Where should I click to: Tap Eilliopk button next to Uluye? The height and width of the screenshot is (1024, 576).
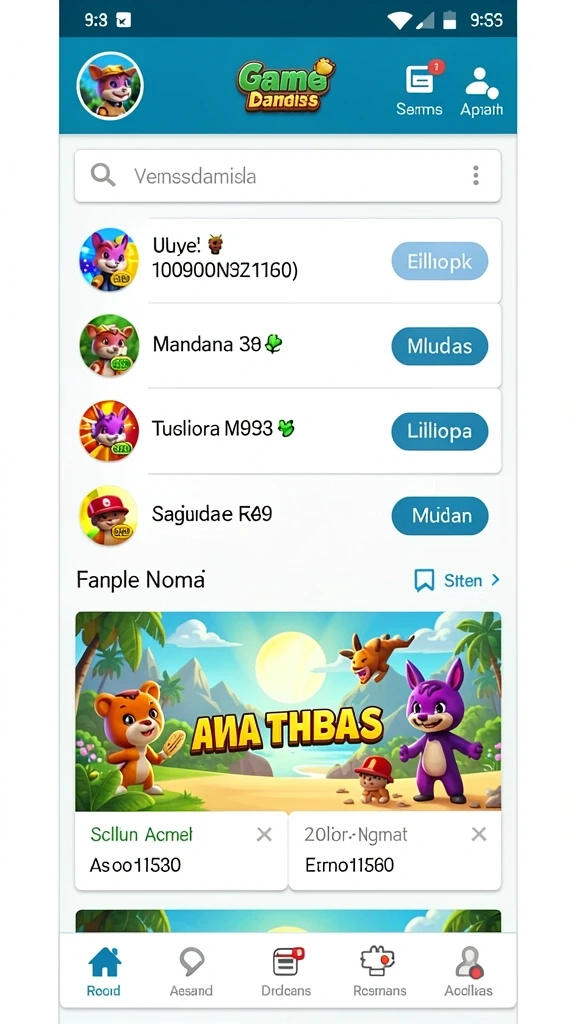click(x=440, y=261)
